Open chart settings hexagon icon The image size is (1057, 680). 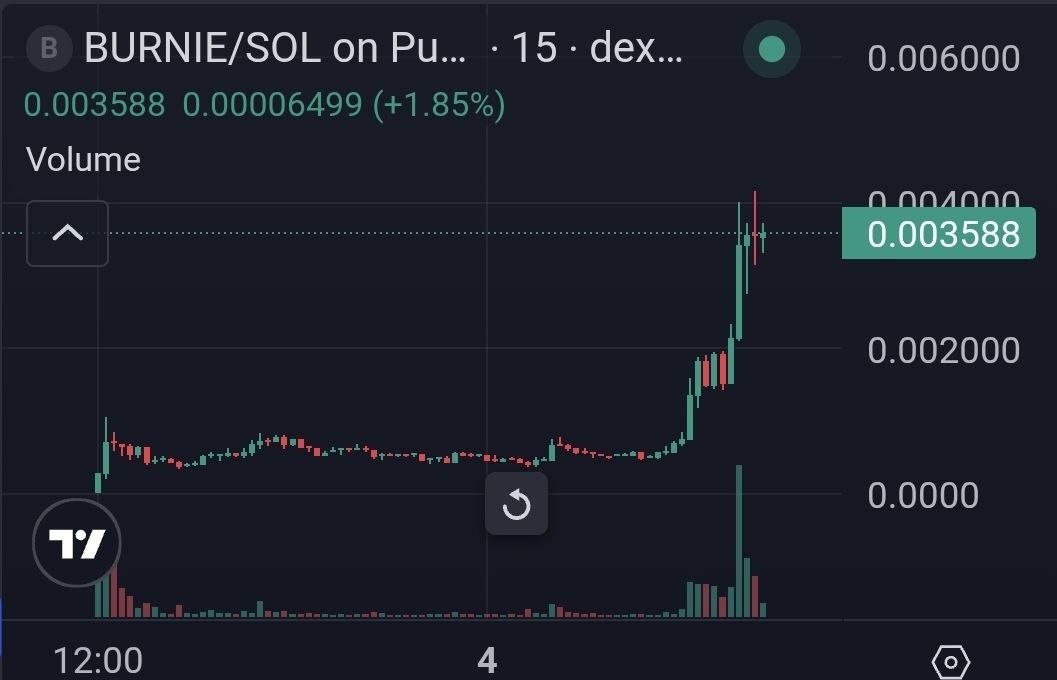(x=950, y=661)
